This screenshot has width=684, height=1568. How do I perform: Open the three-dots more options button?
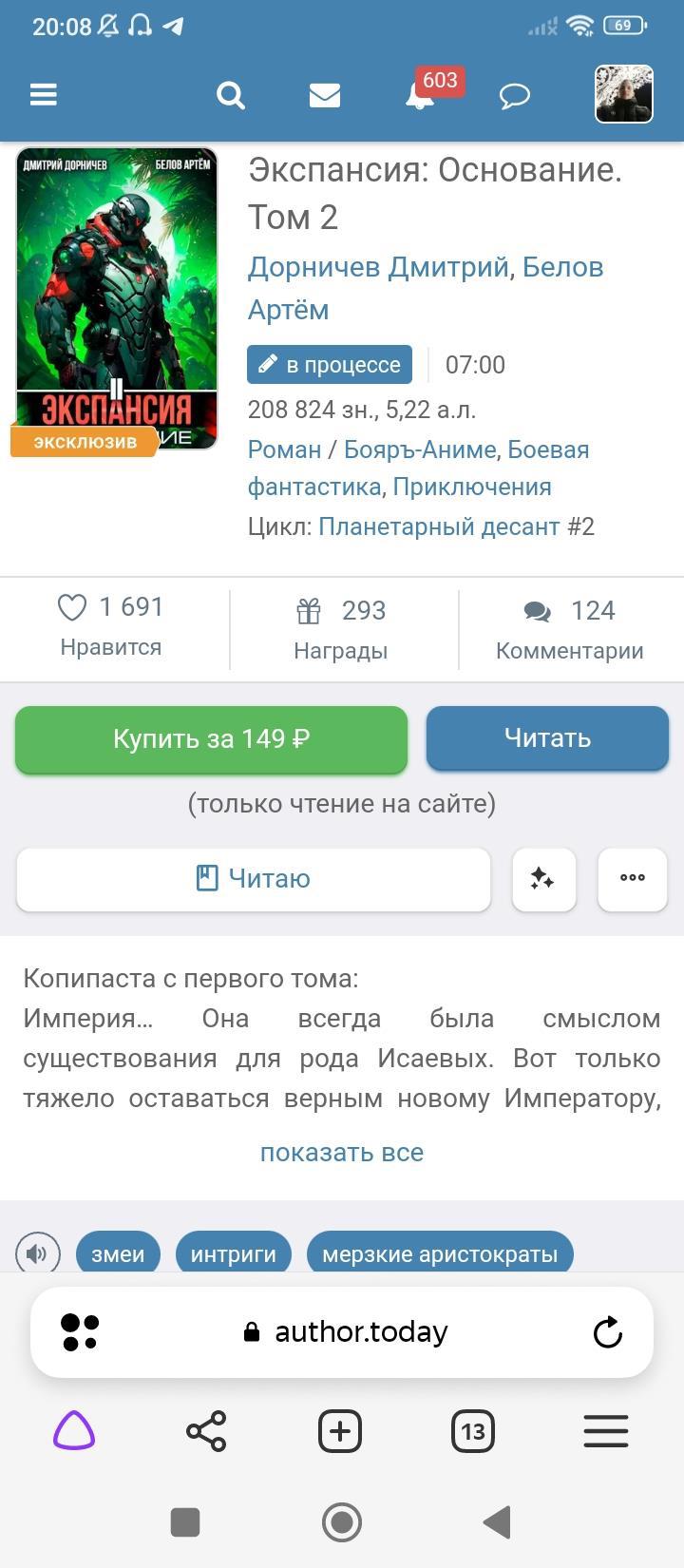[x=633, y=879]
